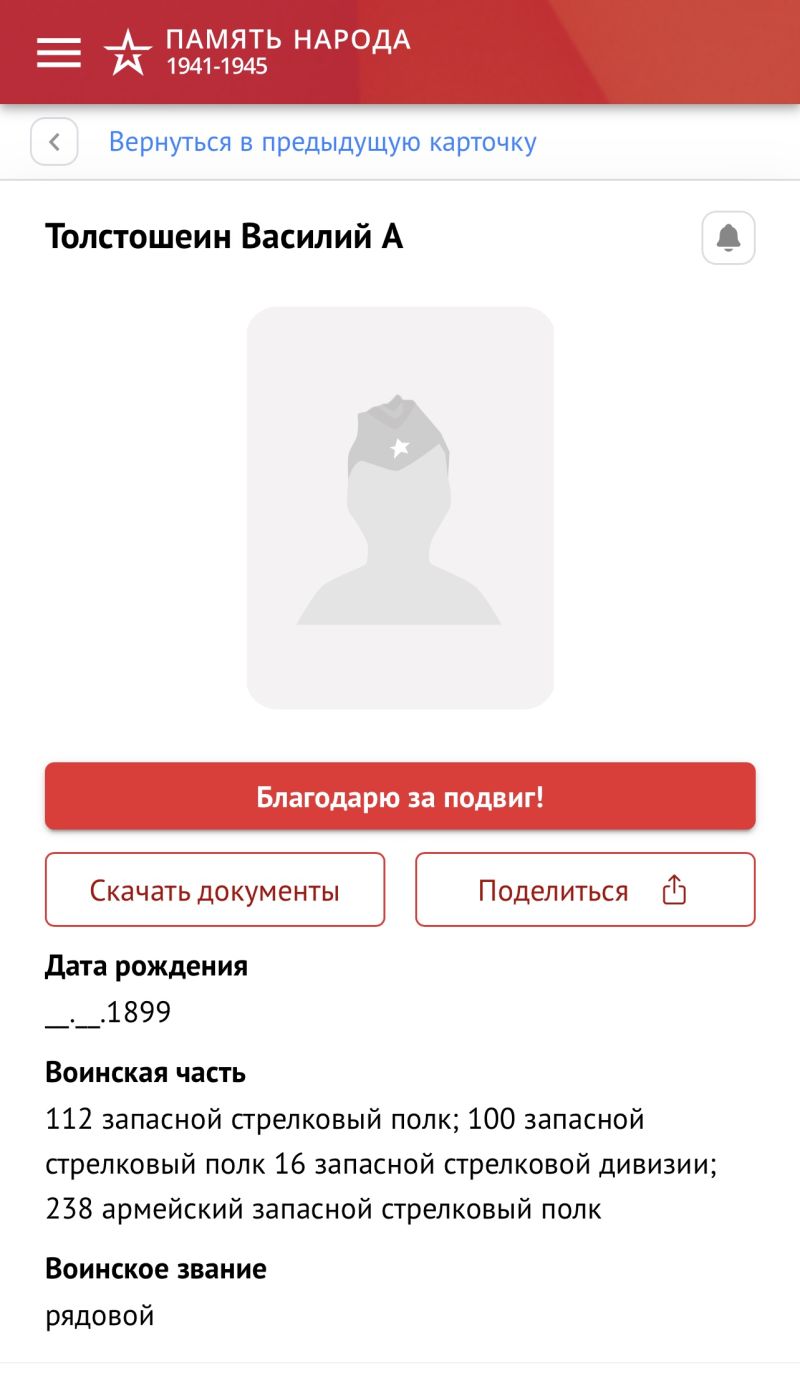Tap the notification bell for this person
The width and height of the screenshot is (800, 1375).
coord(728,238)
